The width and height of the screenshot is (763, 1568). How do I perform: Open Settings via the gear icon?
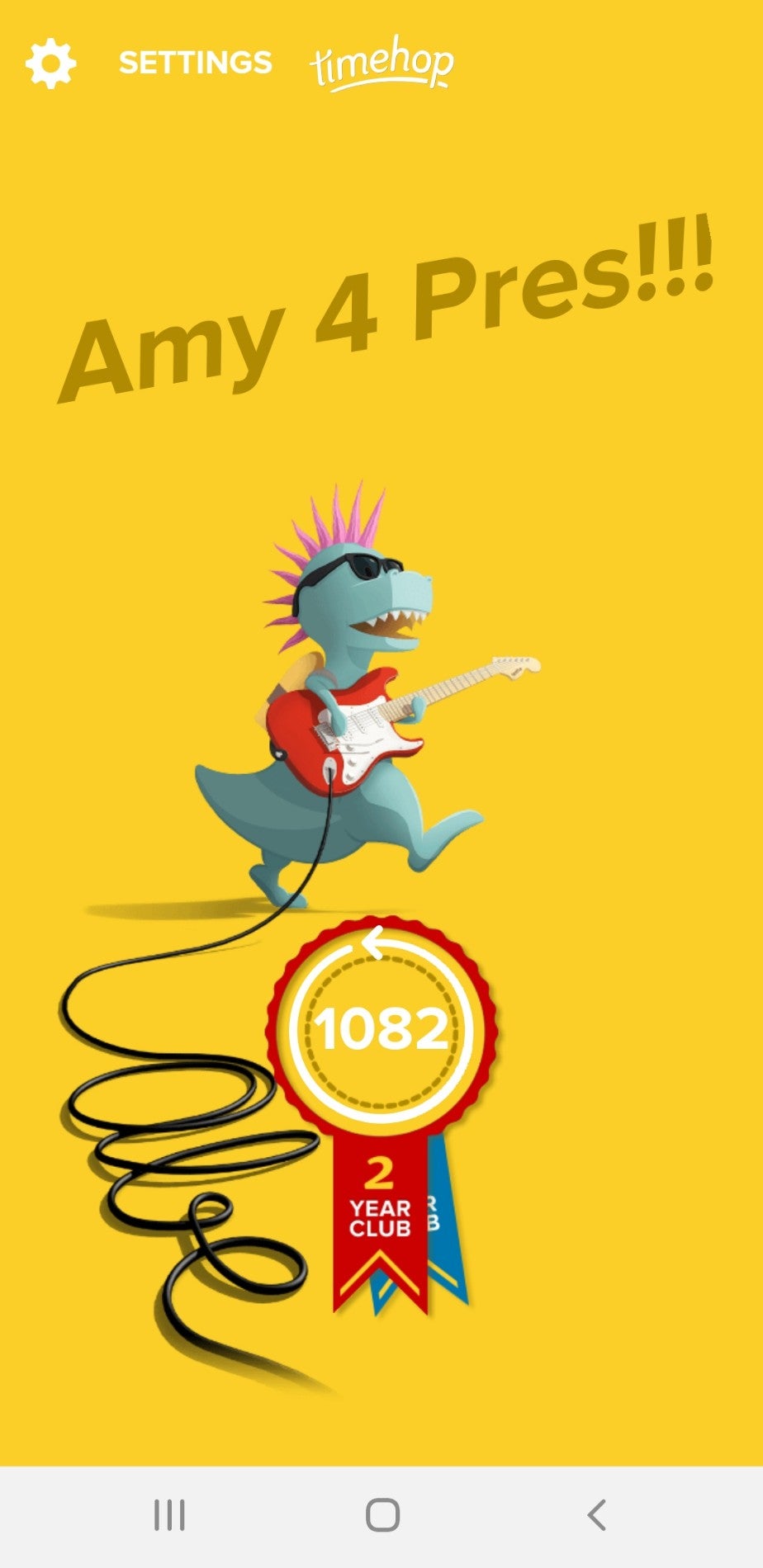click(50, 63)
